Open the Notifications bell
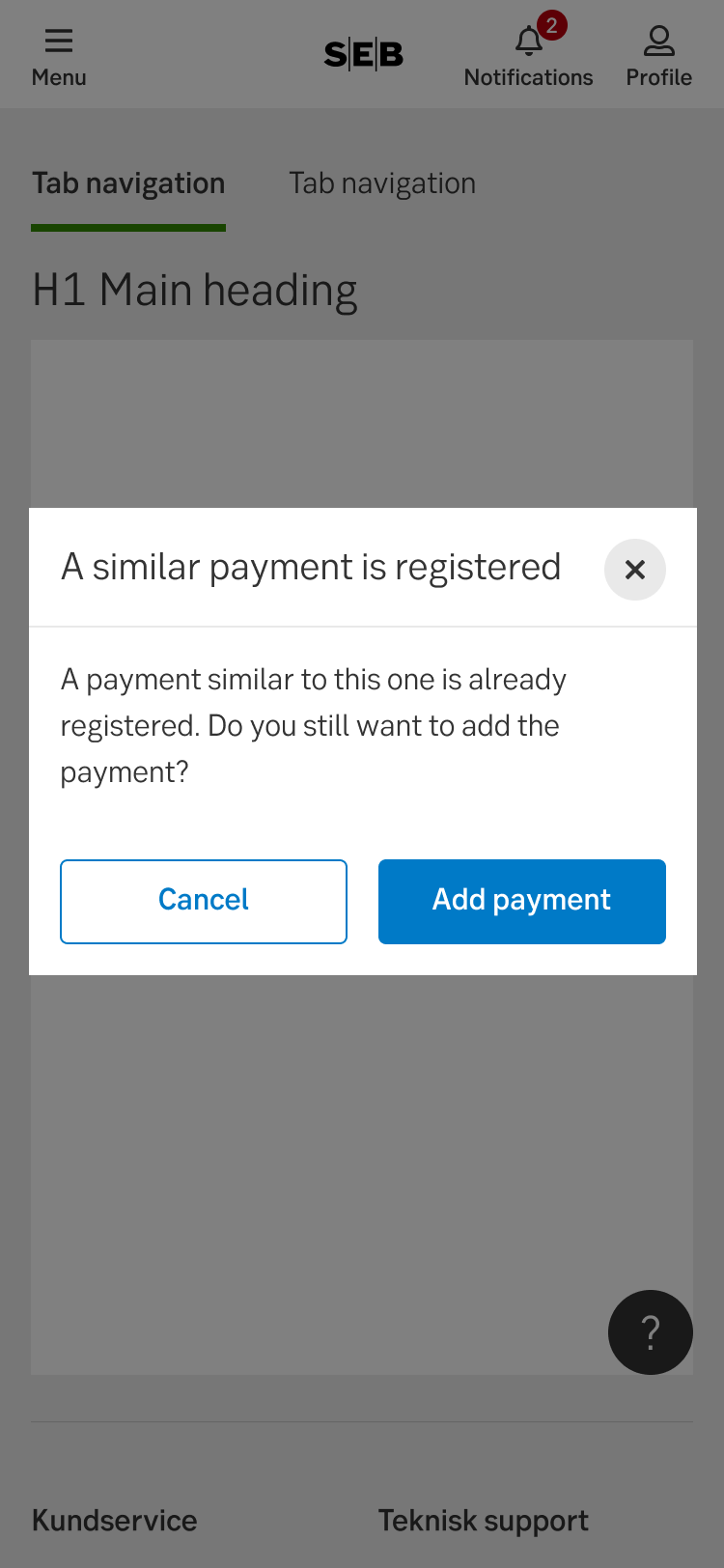The height and width of the screenshot is (1568, 724). (529, 56)
